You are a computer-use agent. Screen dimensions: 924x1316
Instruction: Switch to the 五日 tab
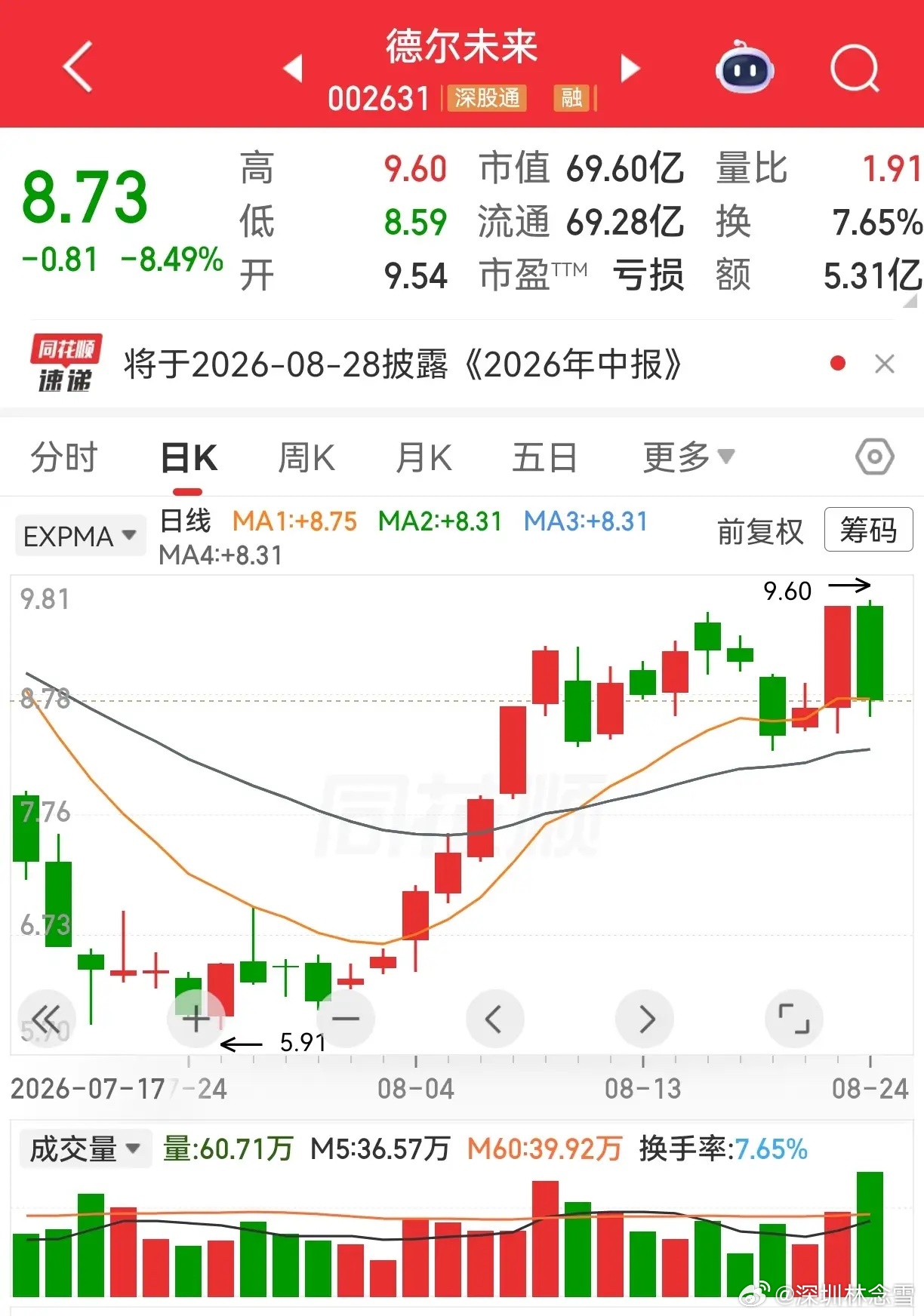[x=544, y=457]
